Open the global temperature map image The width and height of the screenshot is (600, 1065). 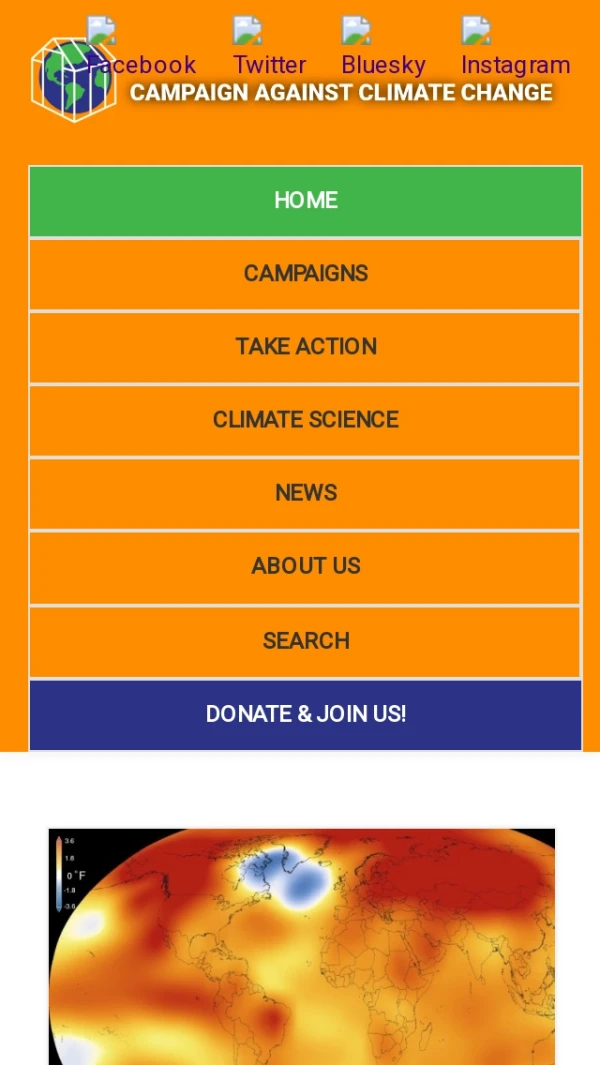(302, 945)
